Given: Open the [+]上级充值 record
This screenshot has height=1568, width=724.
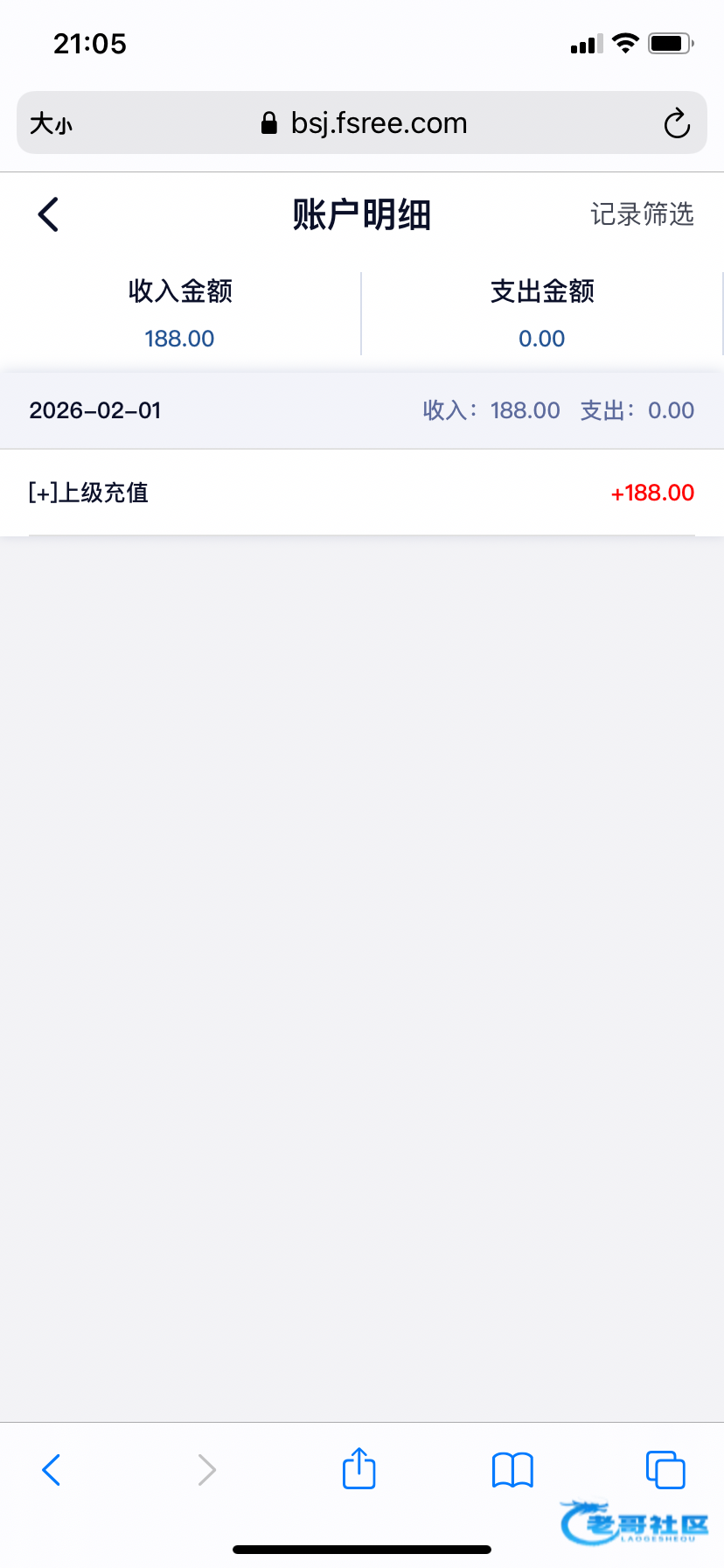Looking at the screenshot, I should coord(361,493).
